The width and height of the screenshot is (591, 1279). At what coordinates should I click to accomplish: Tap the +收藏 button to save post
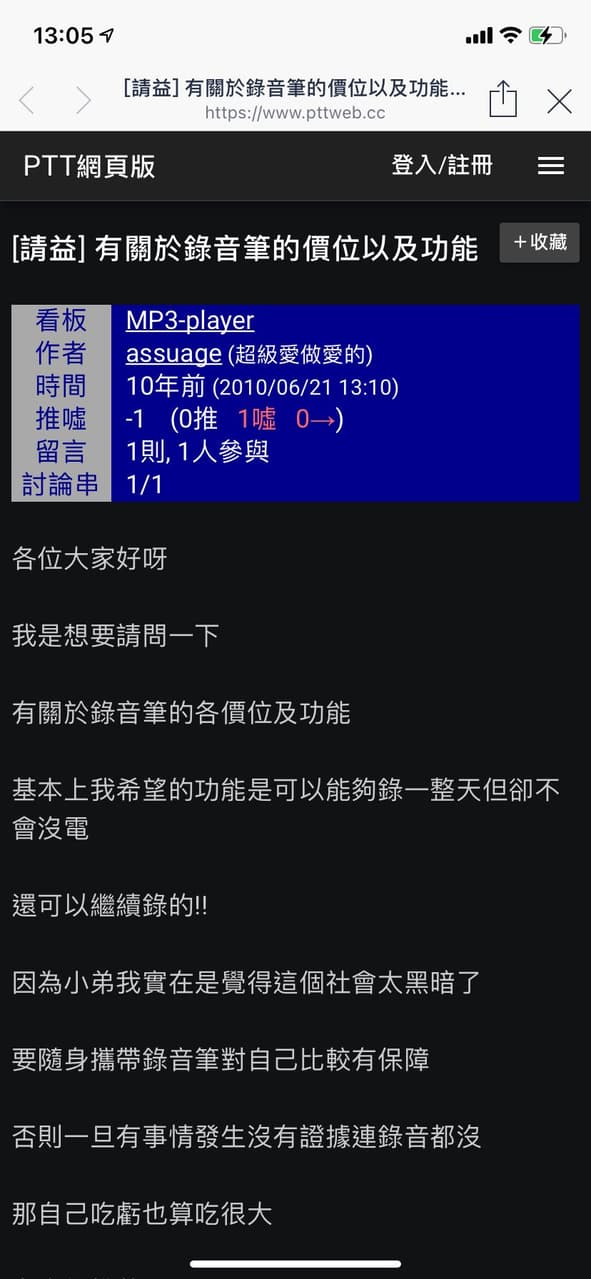(x=540, y=242)
